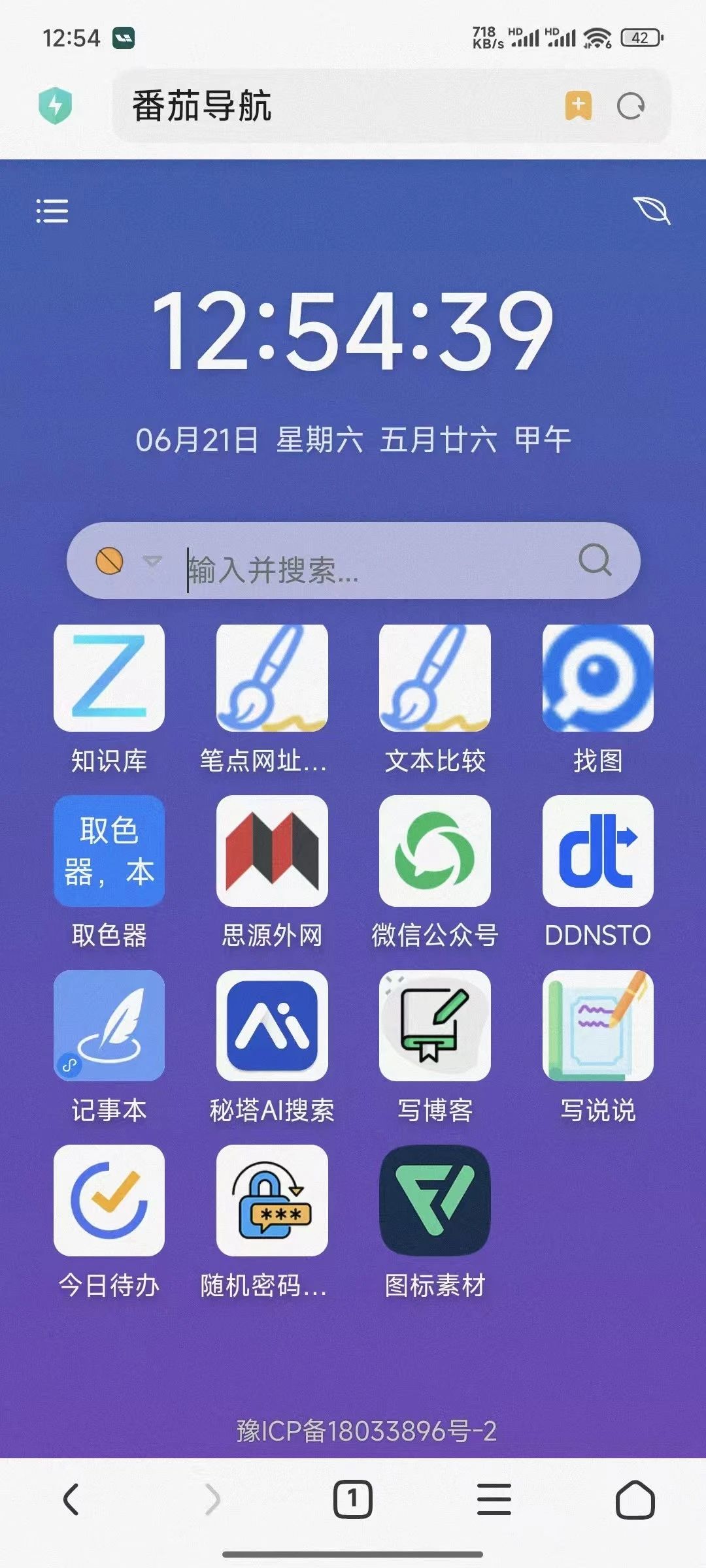Open the shield protection icon
The height and width of the screenshot is (1568, 706).
[x=56, y=105]
